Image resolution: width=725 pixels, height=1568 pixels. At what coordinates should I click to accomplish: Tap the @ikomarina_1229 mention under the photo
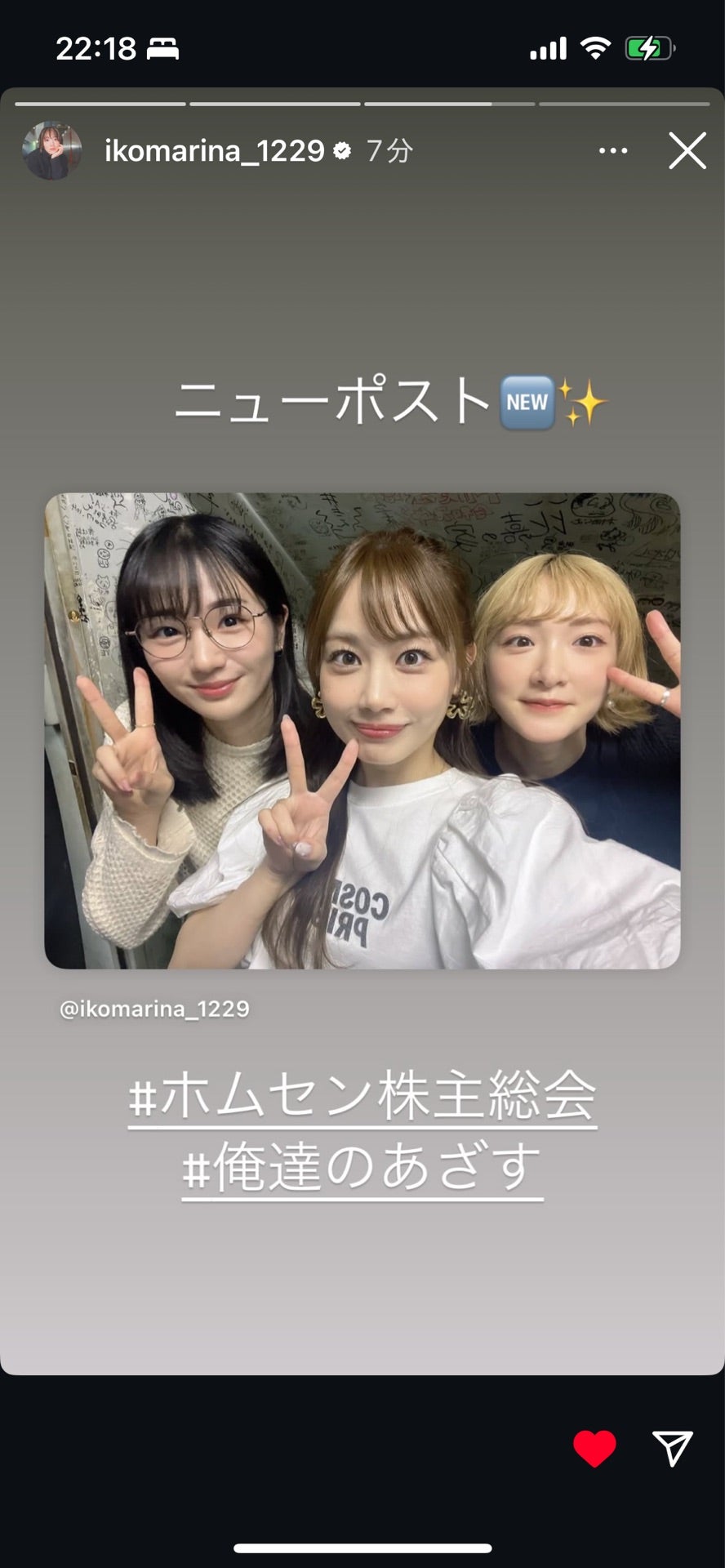(154, 1009)
